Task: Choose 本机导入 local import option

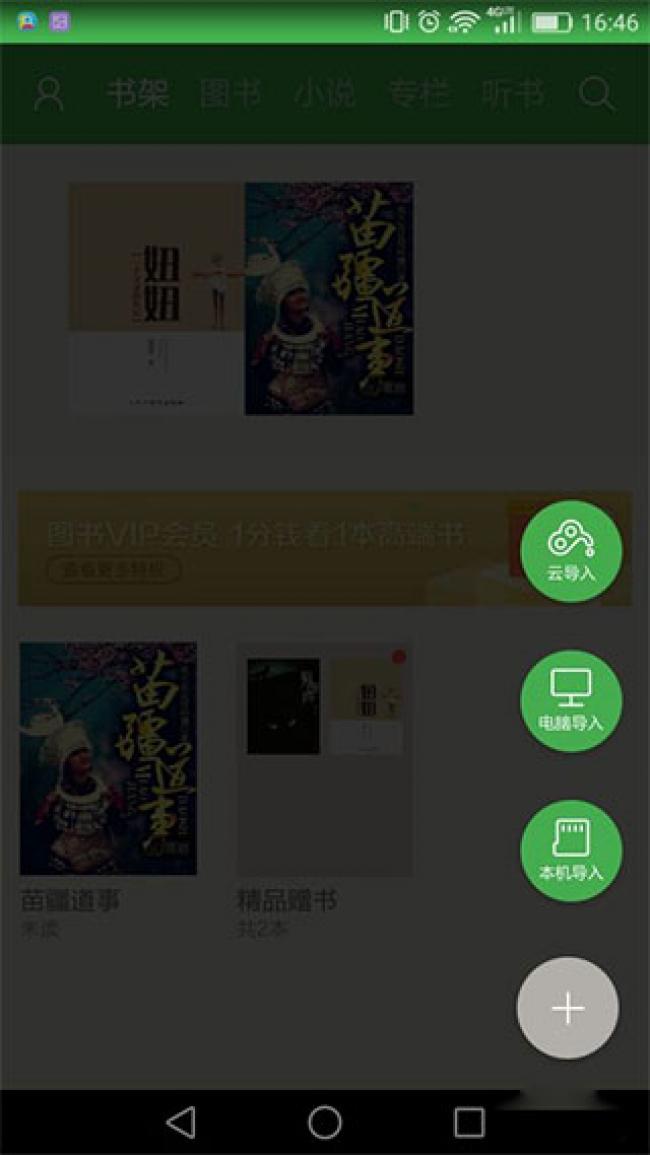Action: pos(571,851)
